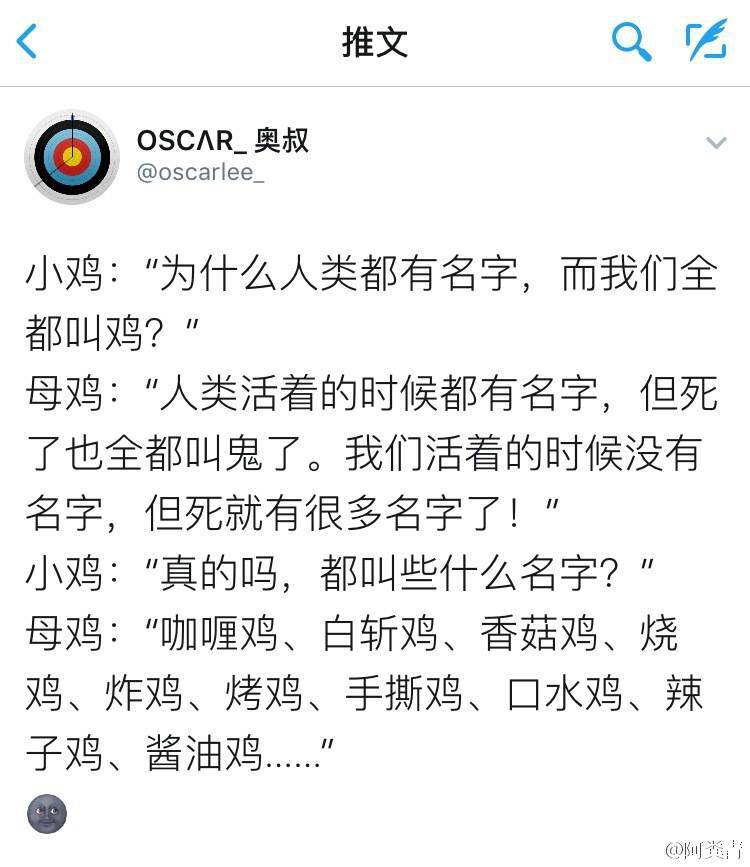Compose a new tweet
Image resolution: width=750 pixels, height=867 pixels.
click(x=705, y=41)
